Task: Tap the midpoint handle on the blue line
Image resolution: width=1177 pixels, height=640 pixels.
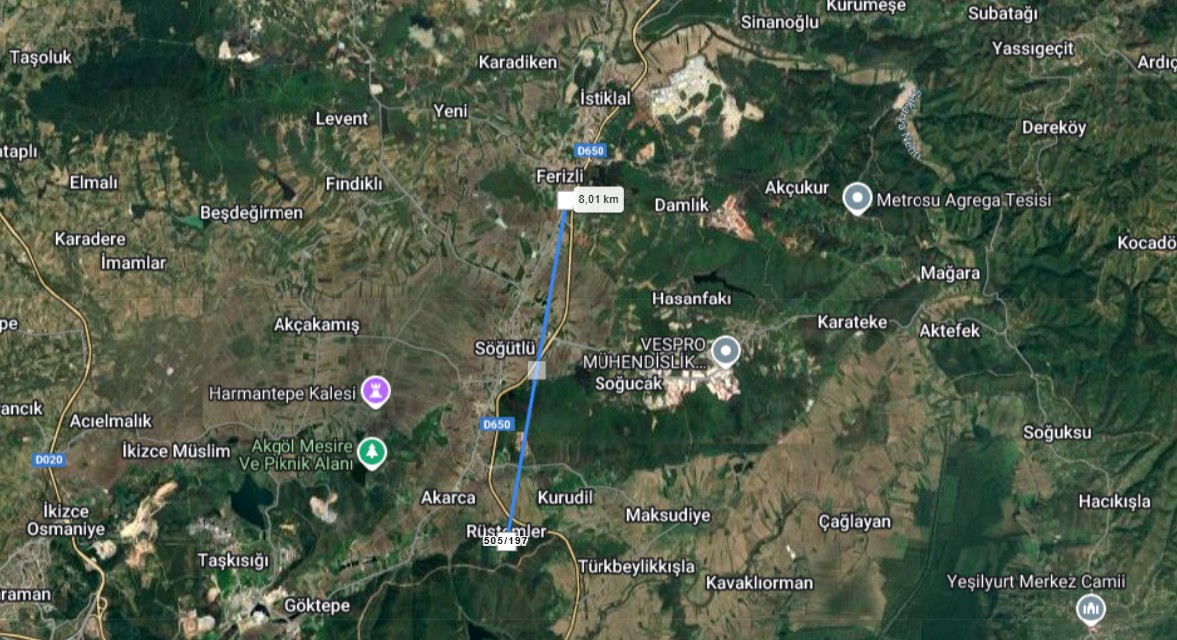Action: (x=537, y=370)
